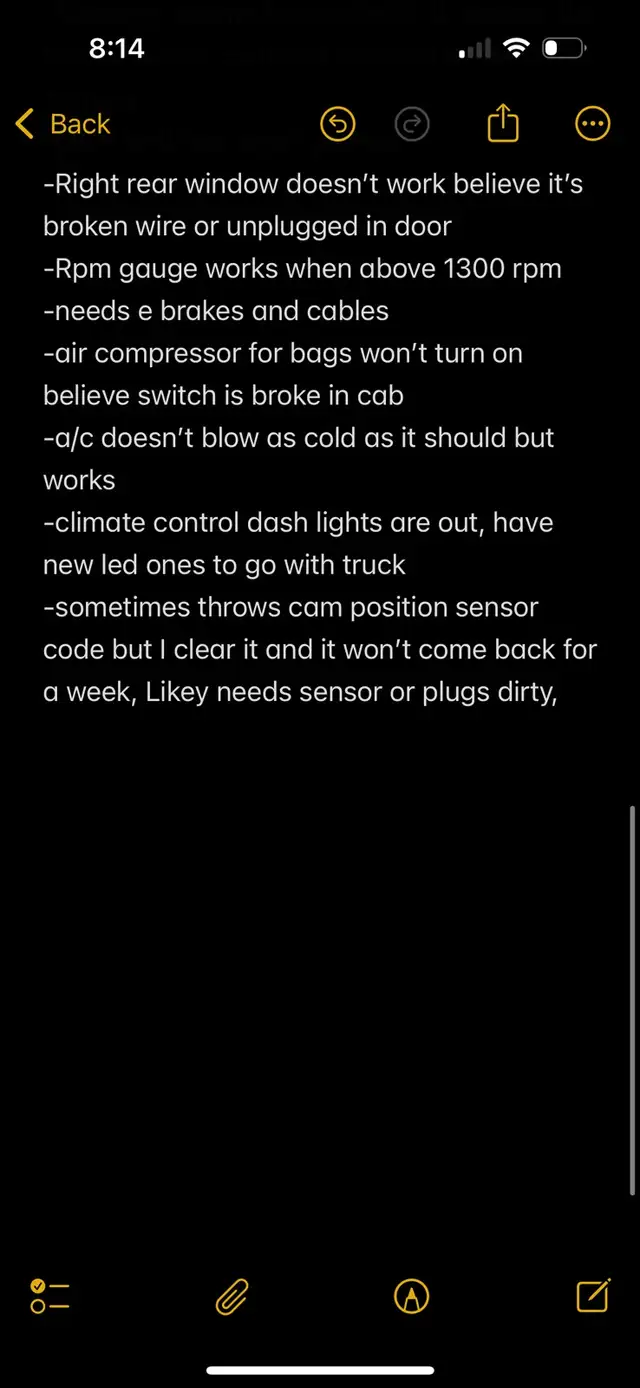Share this note
640x1388 pixels.
[x=503, y=123]
